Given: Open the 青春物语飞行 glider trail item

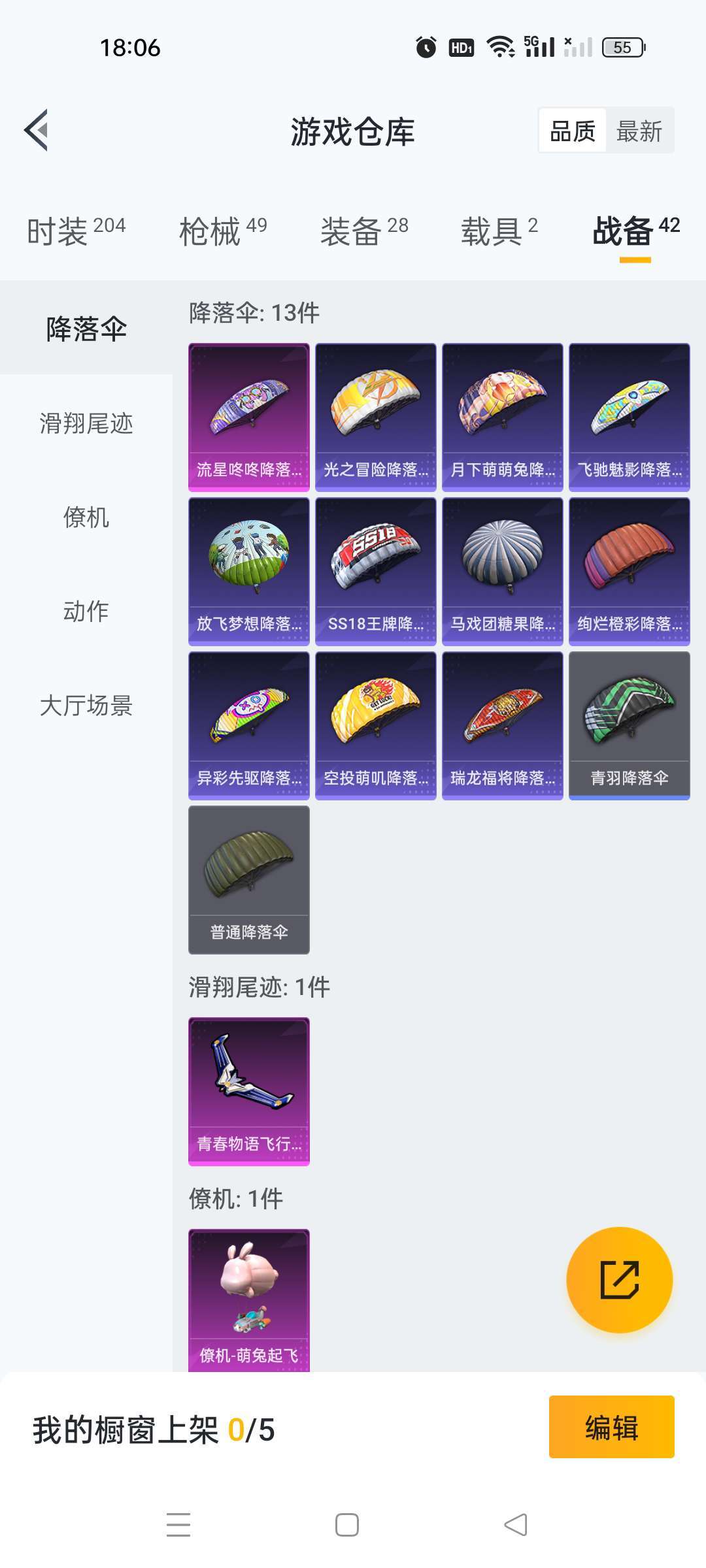Looking at the screenshot, I should (x=249, y=1092).
